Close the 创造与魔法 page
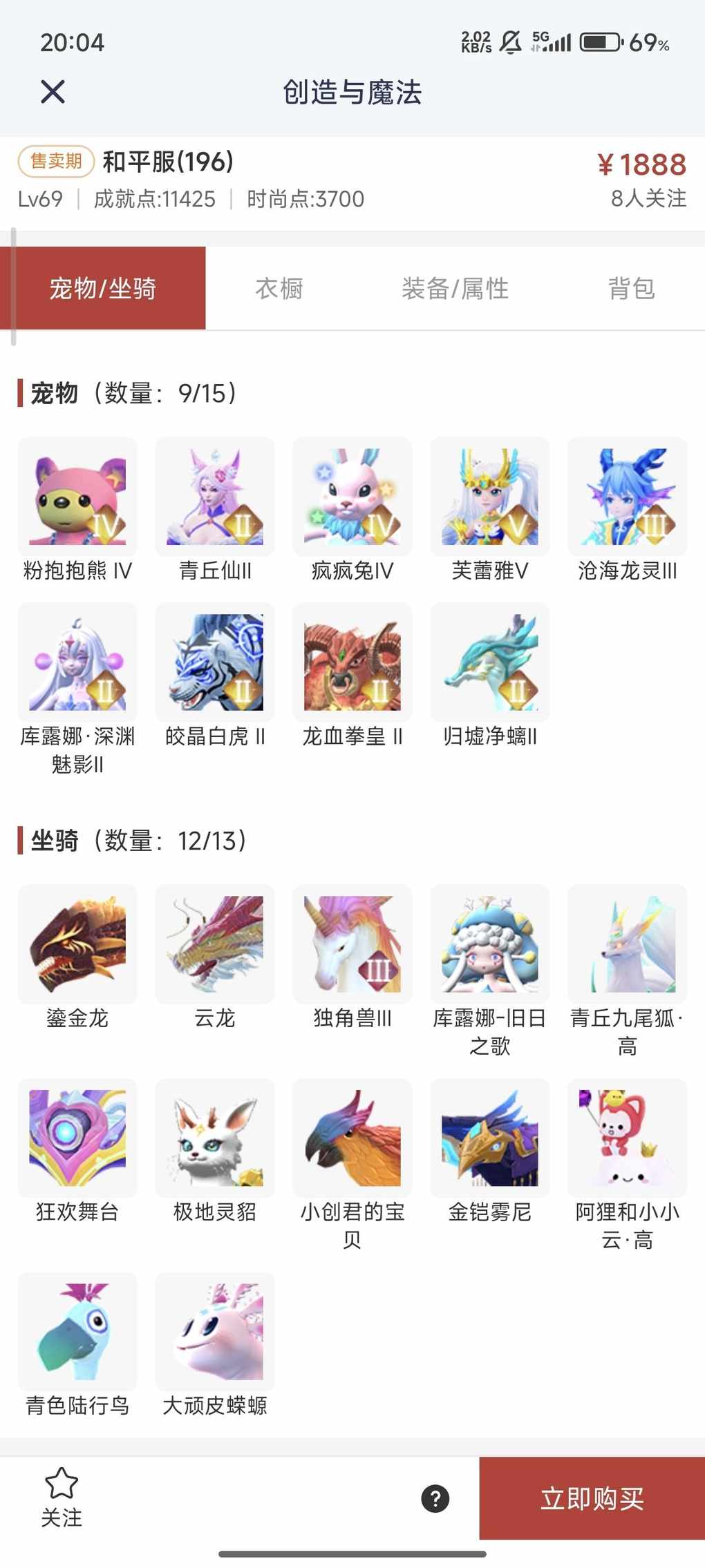Screen dimensions: 705x1568 click(x=53, y=91)
